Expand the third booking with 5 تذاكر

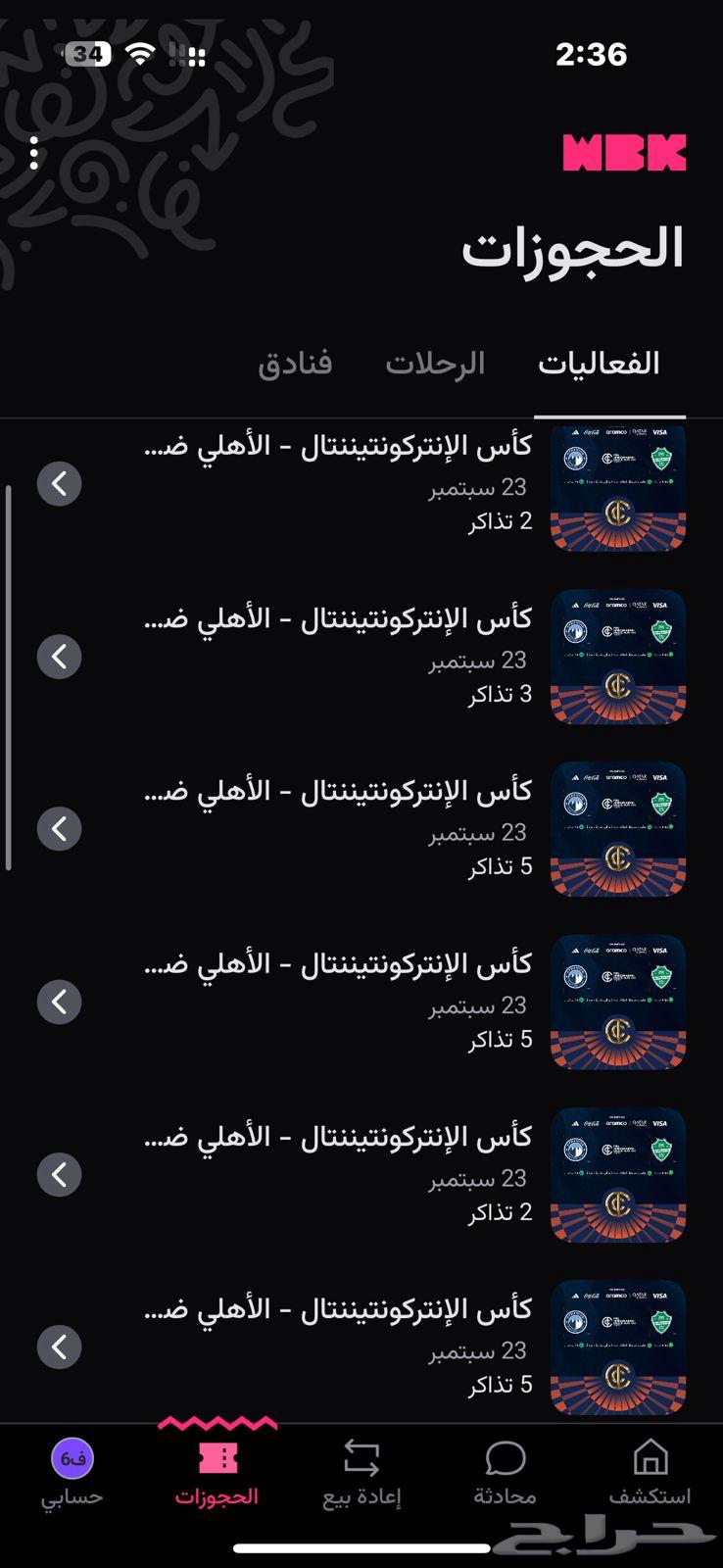(59, 828)
